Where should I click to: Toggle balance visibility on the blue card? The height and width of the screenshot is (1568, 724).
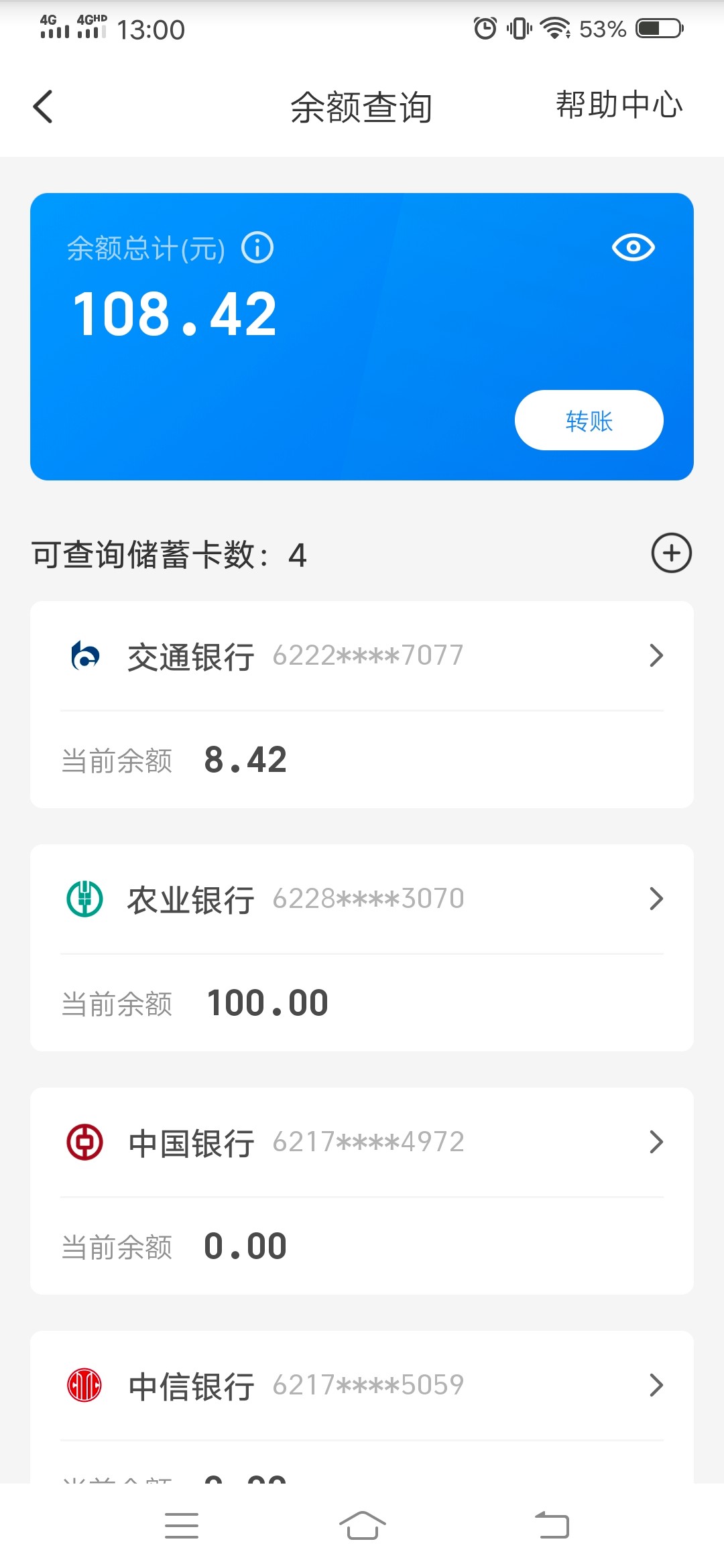[633, 247]
